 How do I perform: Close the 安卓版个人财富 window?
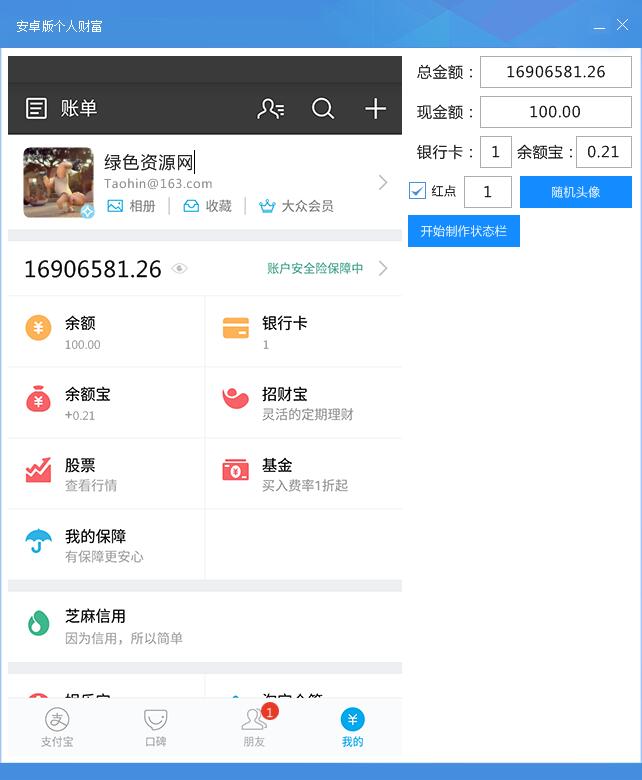pyautogui.click(x=622, y=25)
